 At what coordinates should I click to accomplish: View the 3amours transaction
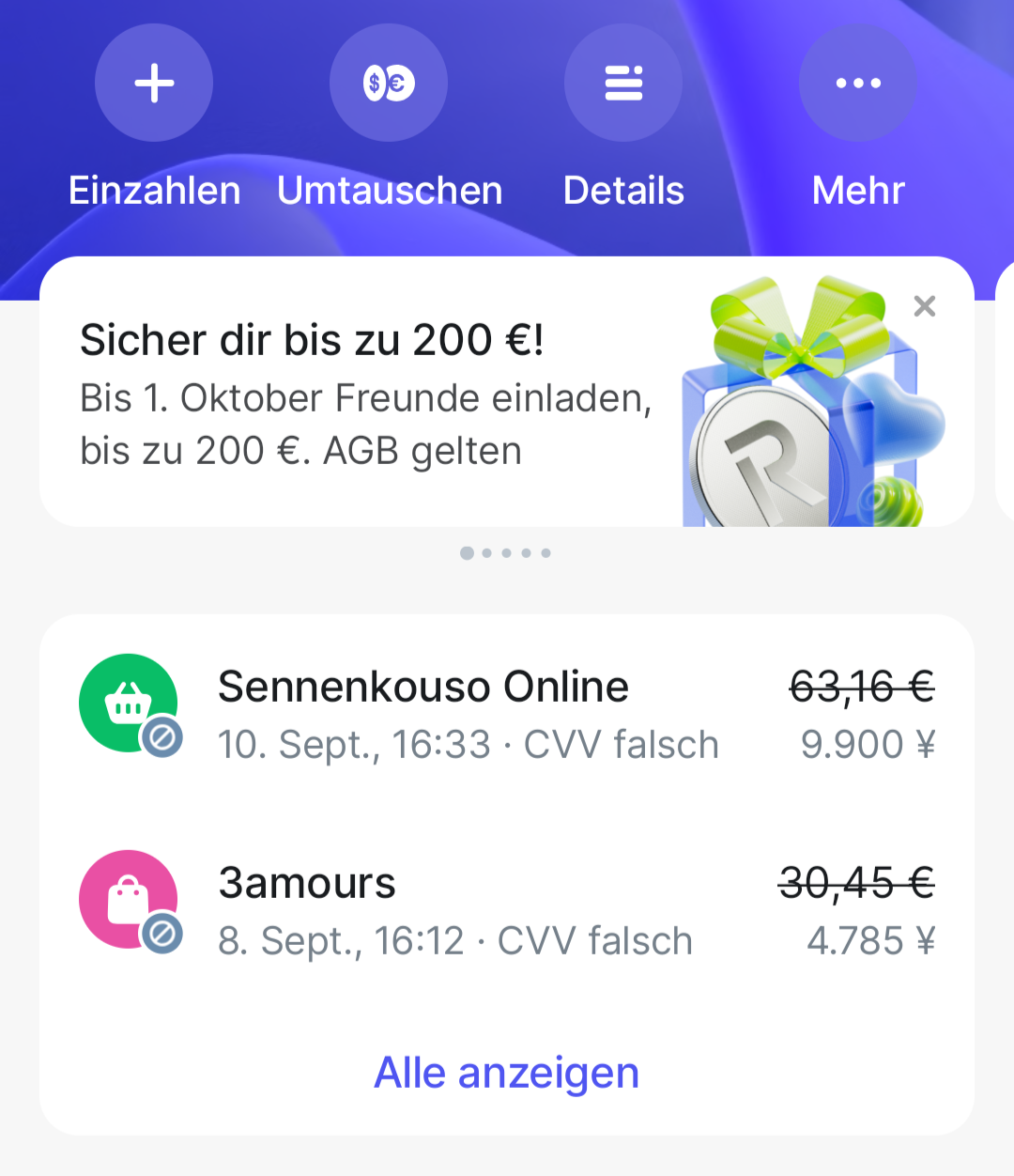507,910
